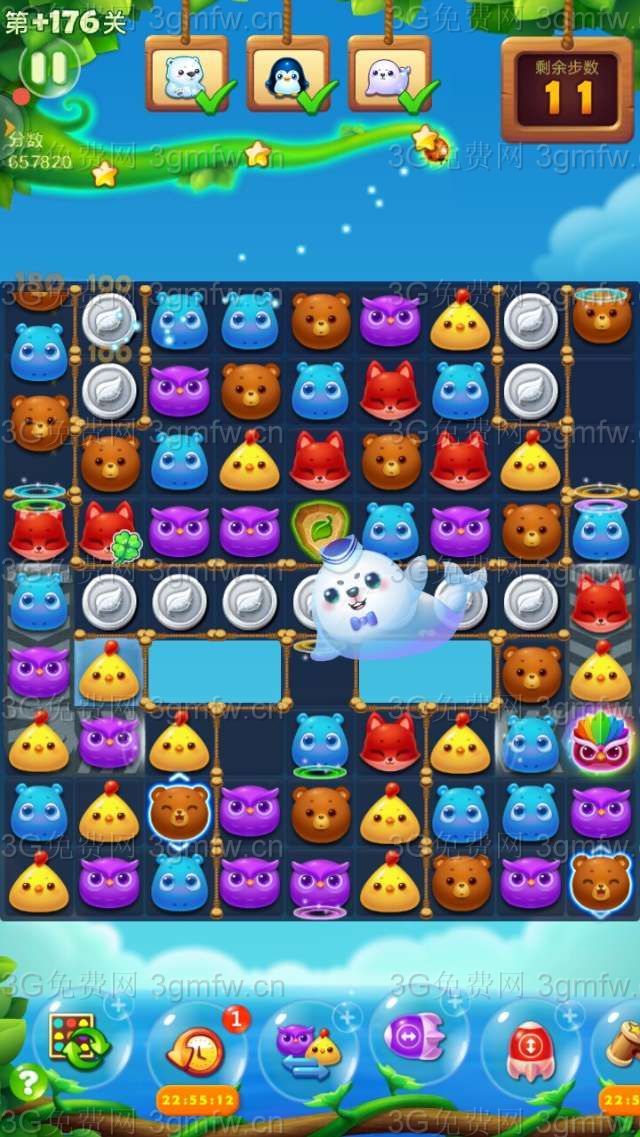Tap the red fox with clover
This screenshot has width=640, height=1137.
click(x=107, y=531)
